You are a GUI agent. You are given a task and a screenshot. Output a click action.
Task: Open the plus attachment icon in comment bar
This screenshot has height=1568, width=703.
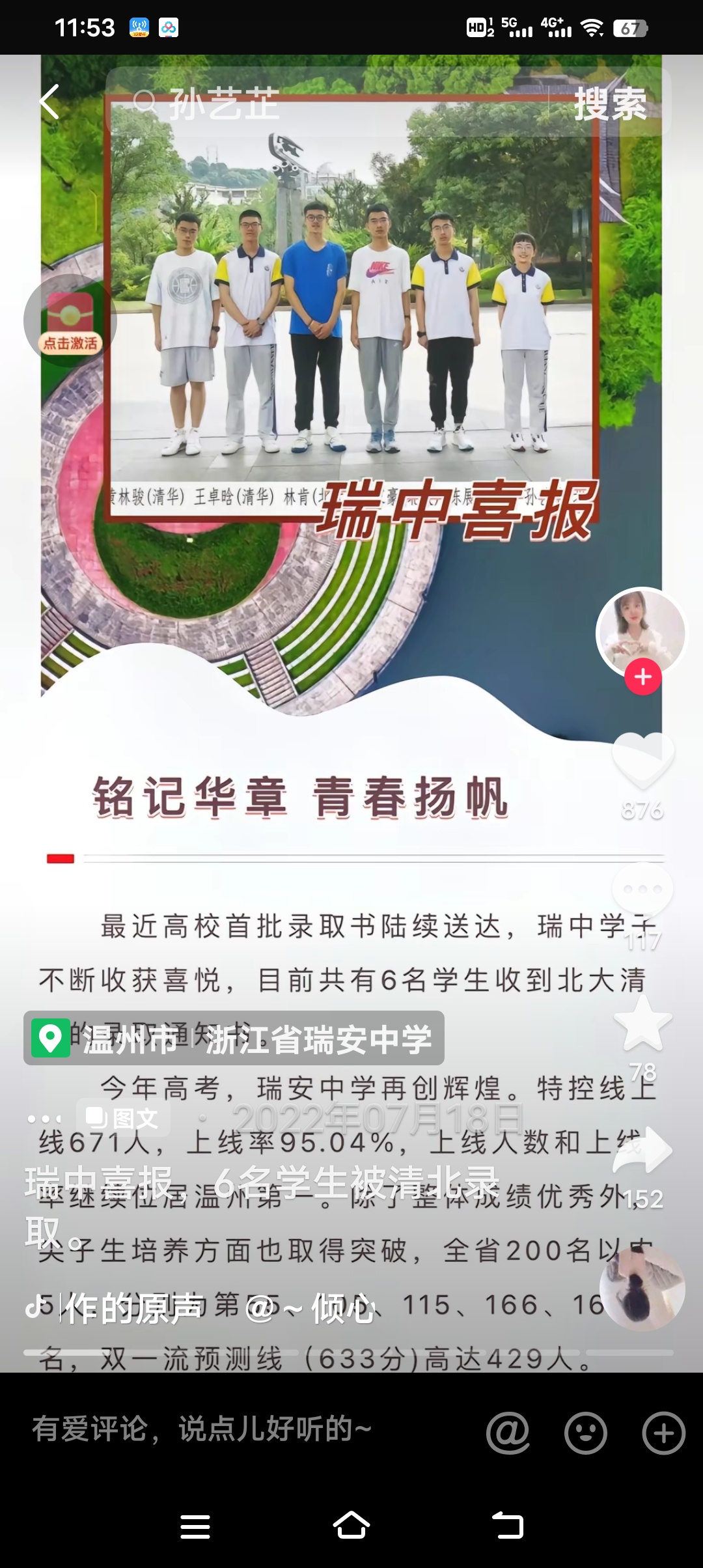tap(663, 1433)
